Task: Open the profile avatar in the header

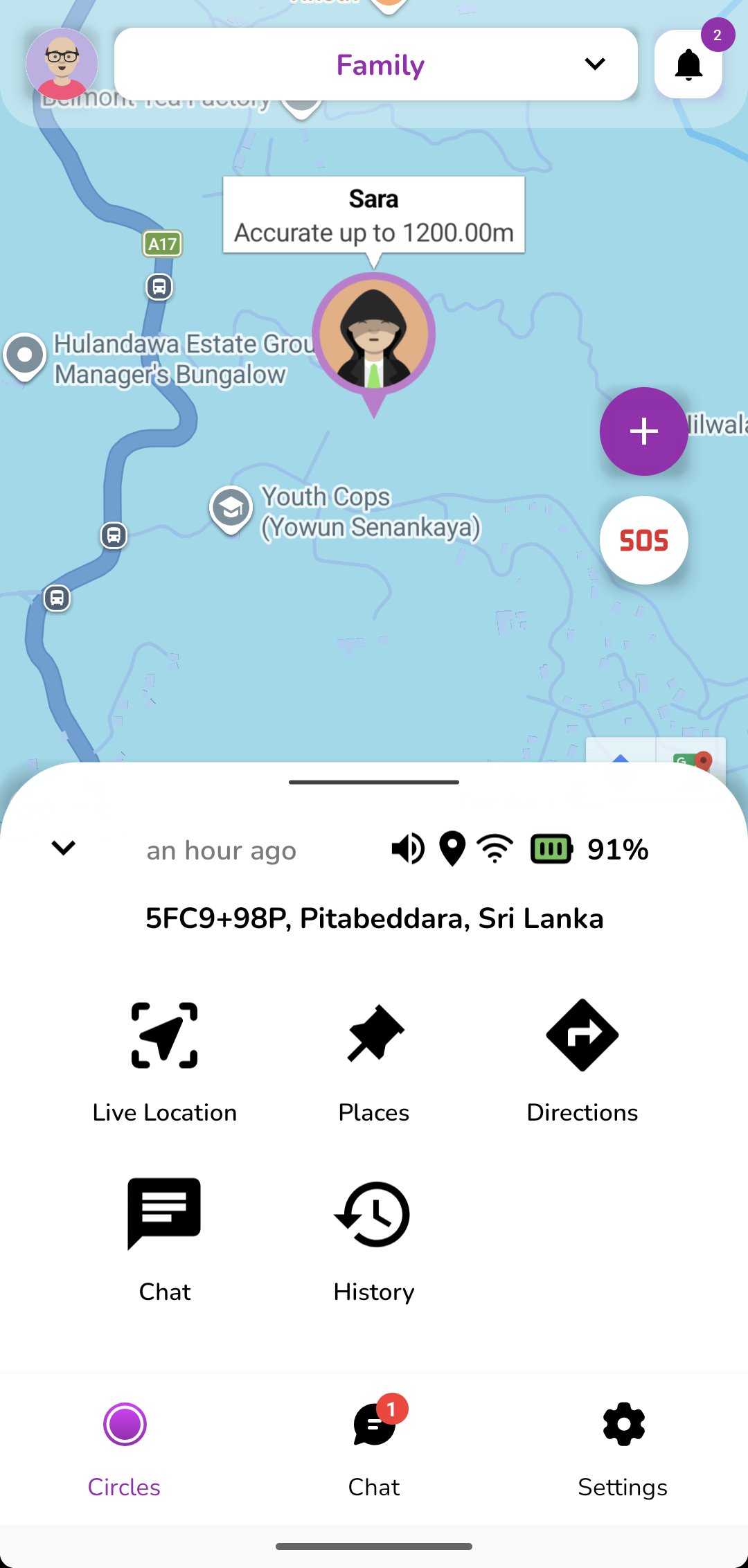Action: tap(62, 64)
